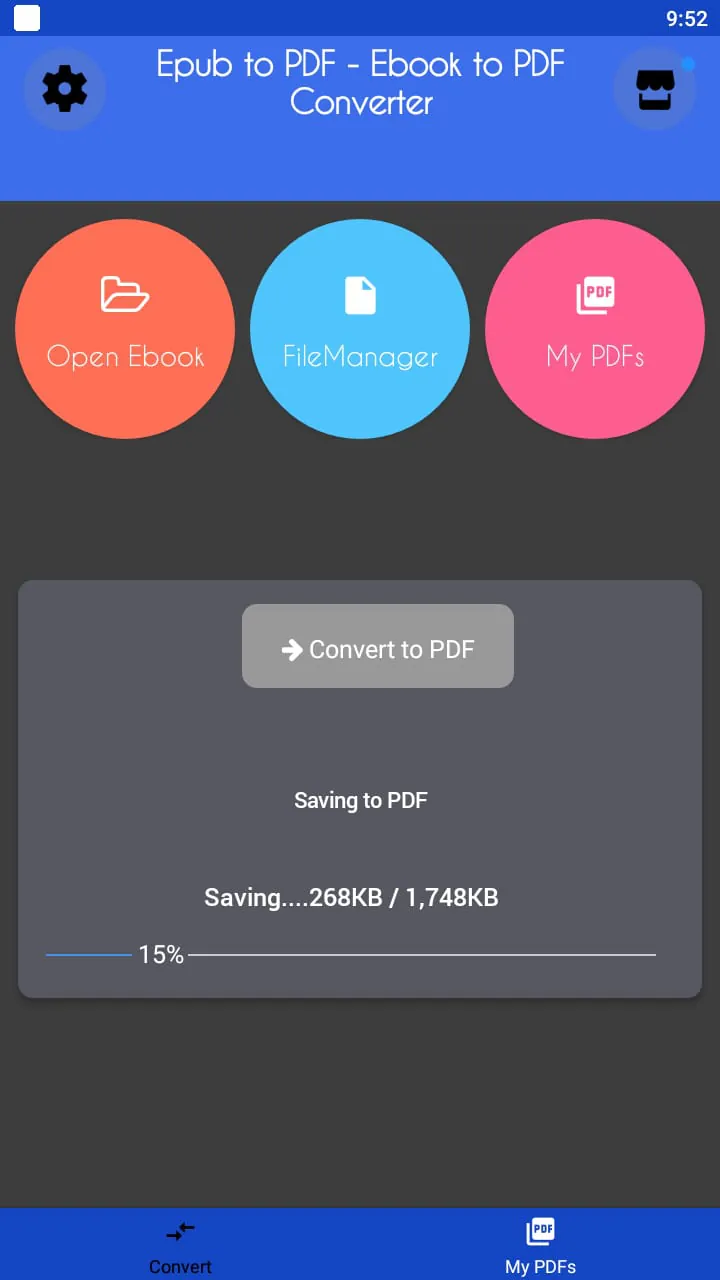Tap the My PDFs icon in bottom bar
720x1280 pixels.
pyautogui.click(x=539, y=1230)
